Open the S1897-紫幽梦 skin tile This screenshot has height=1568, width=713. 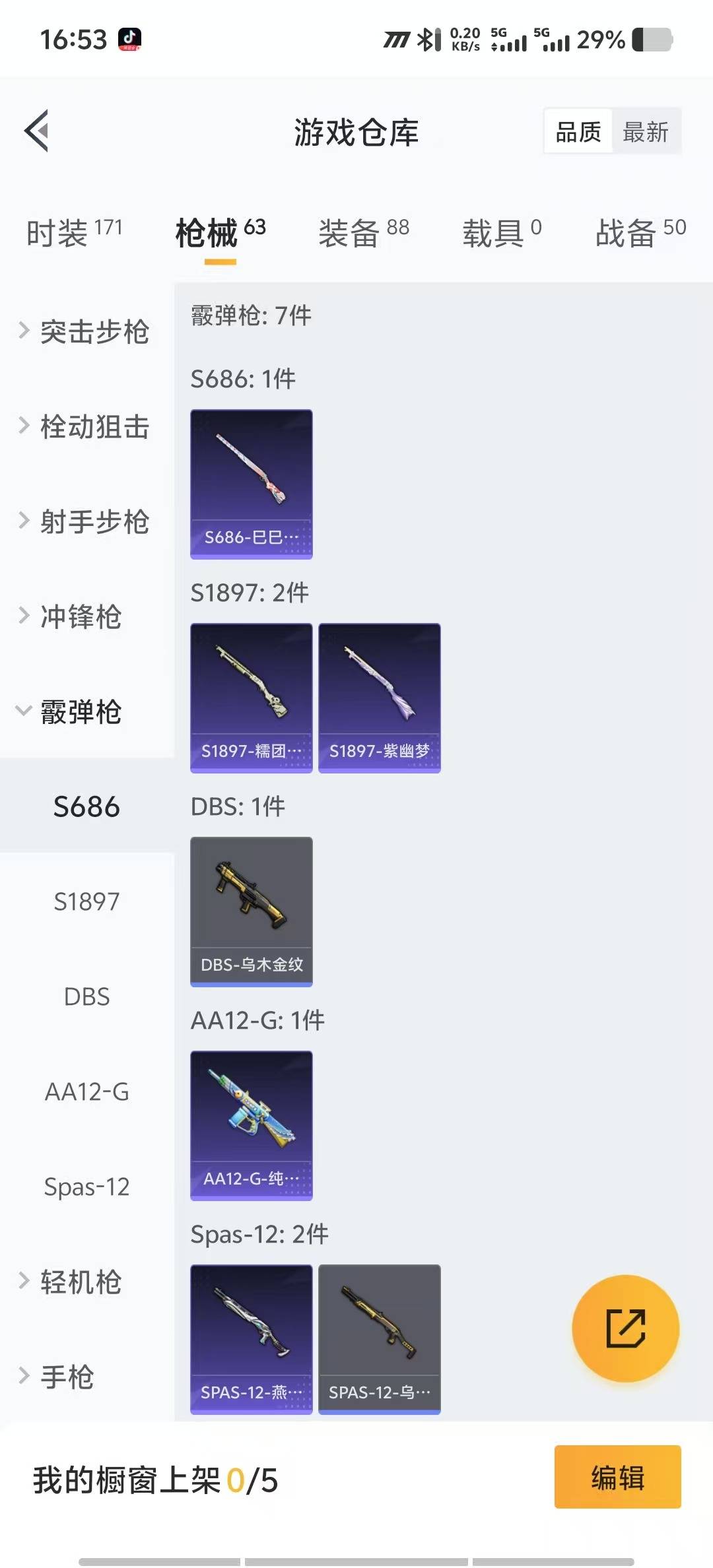coord(379,698)
